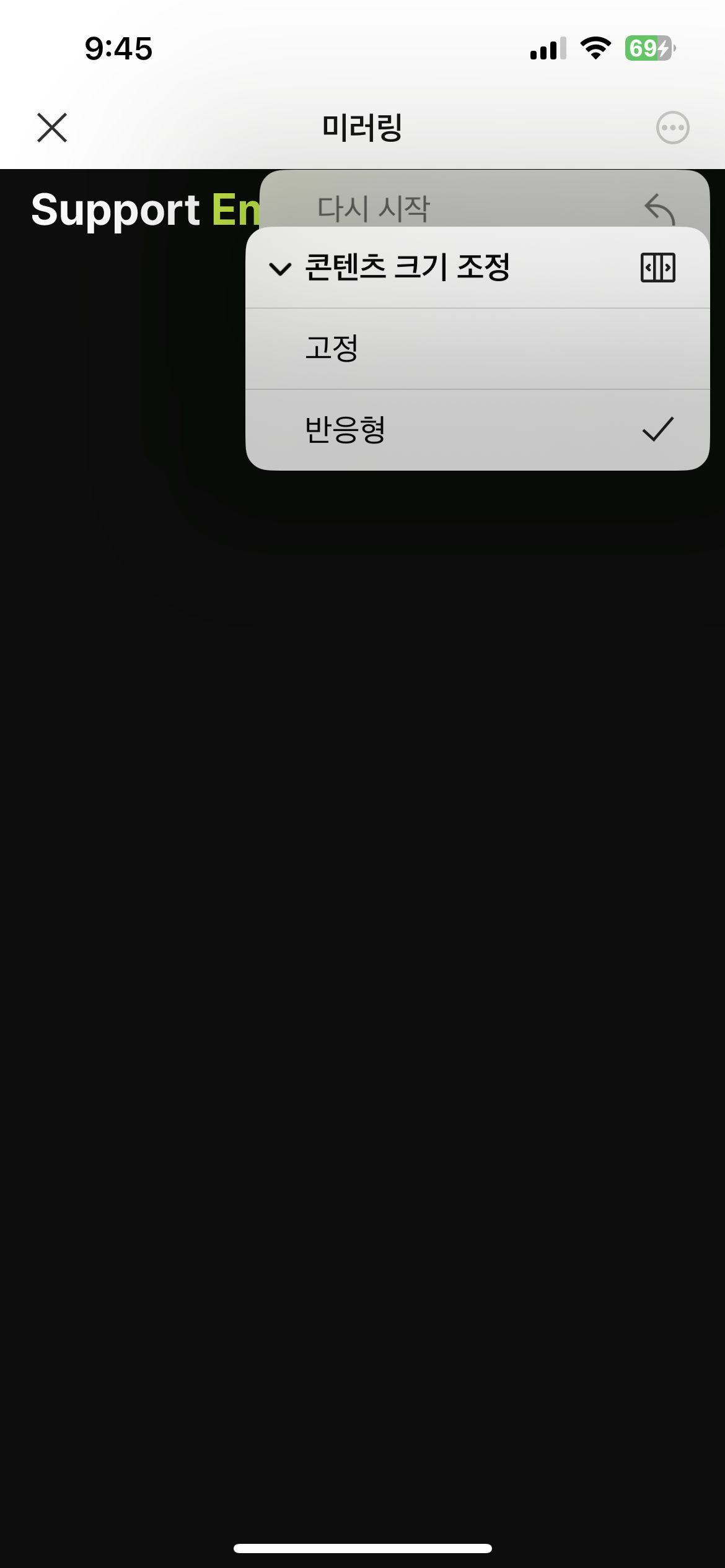Viewport: 725px width, 1568px height.
Task: Select 다시 시작 to restart
Action: point(484,199)
